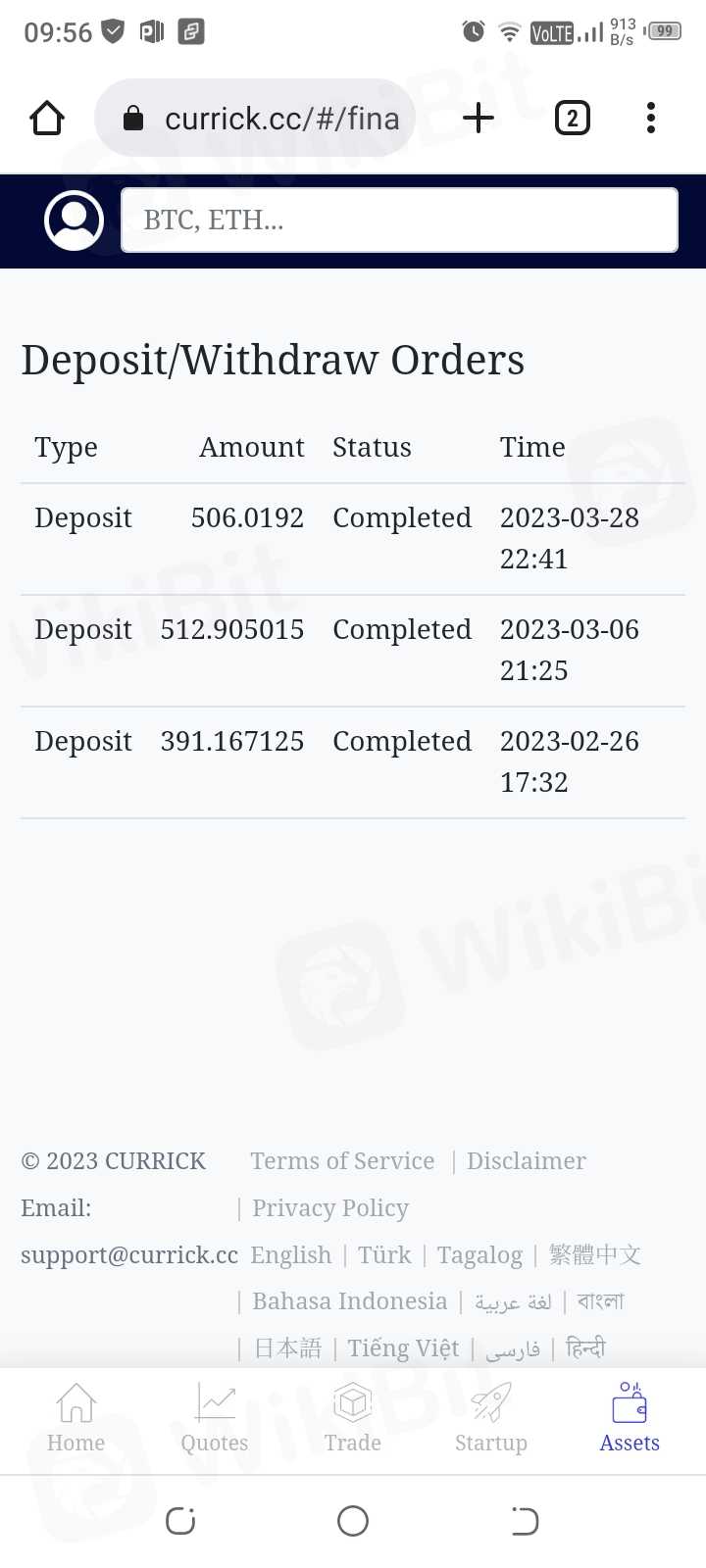Focus the BTC, ETH search field
The height and width of the screenshot is (1568, 706).
click(x=399, y=220)
